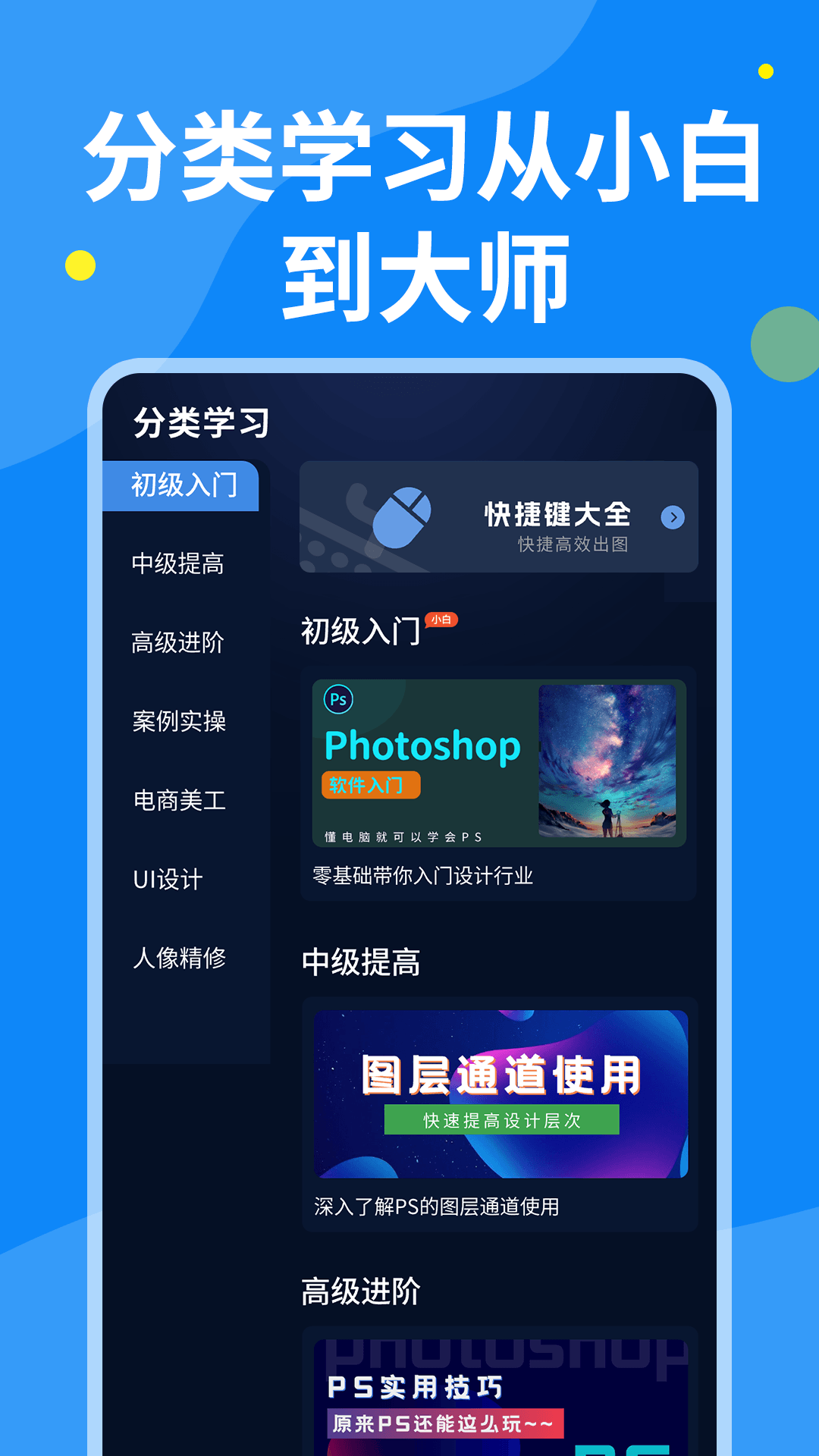Open the 案例实操 category
The image size is (819, 1456).
pyautogui.click(x=179, y=721)
